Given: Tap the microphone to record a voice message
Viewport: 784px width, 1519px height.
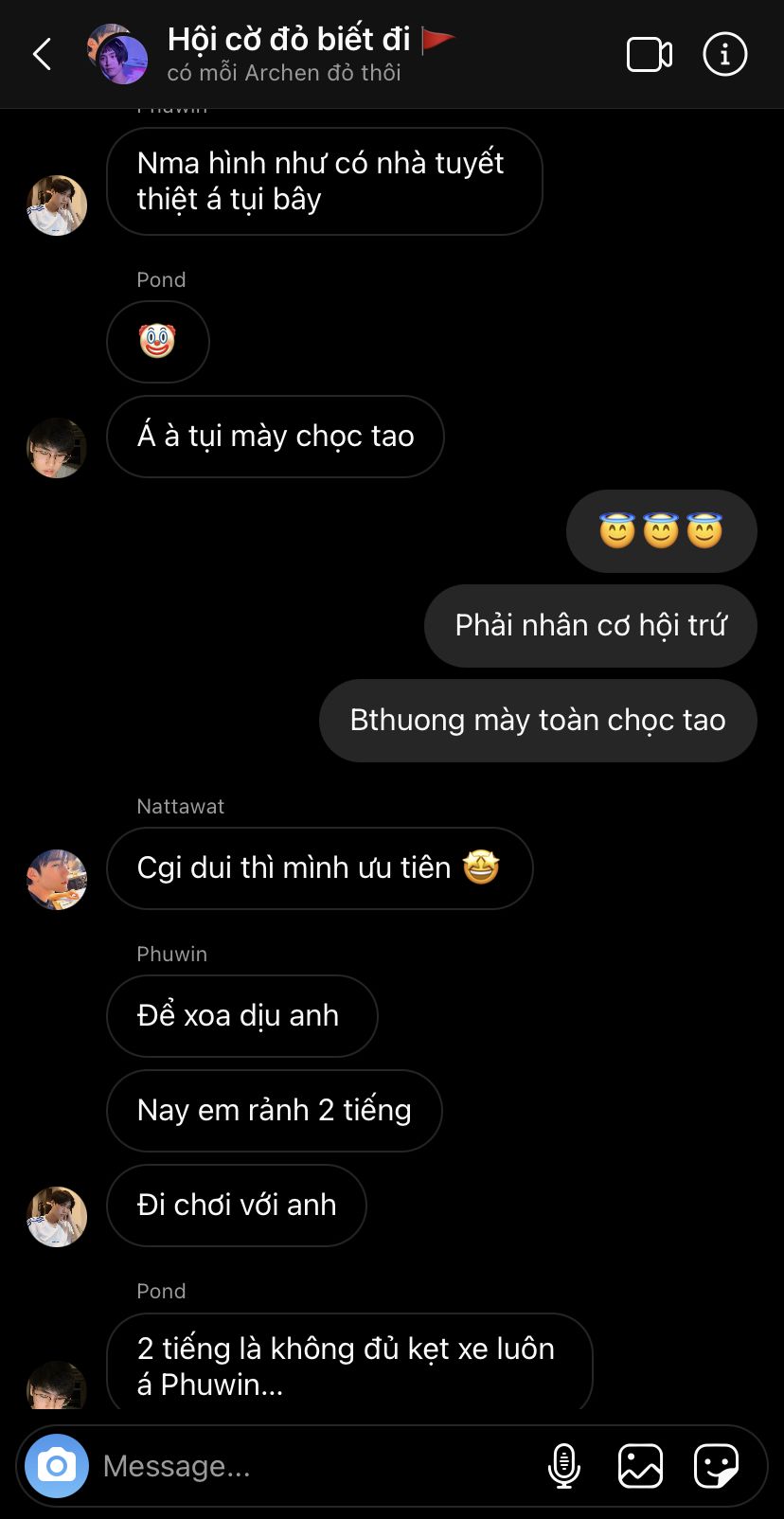Looking at the screenshot, I should (564, 1466).
